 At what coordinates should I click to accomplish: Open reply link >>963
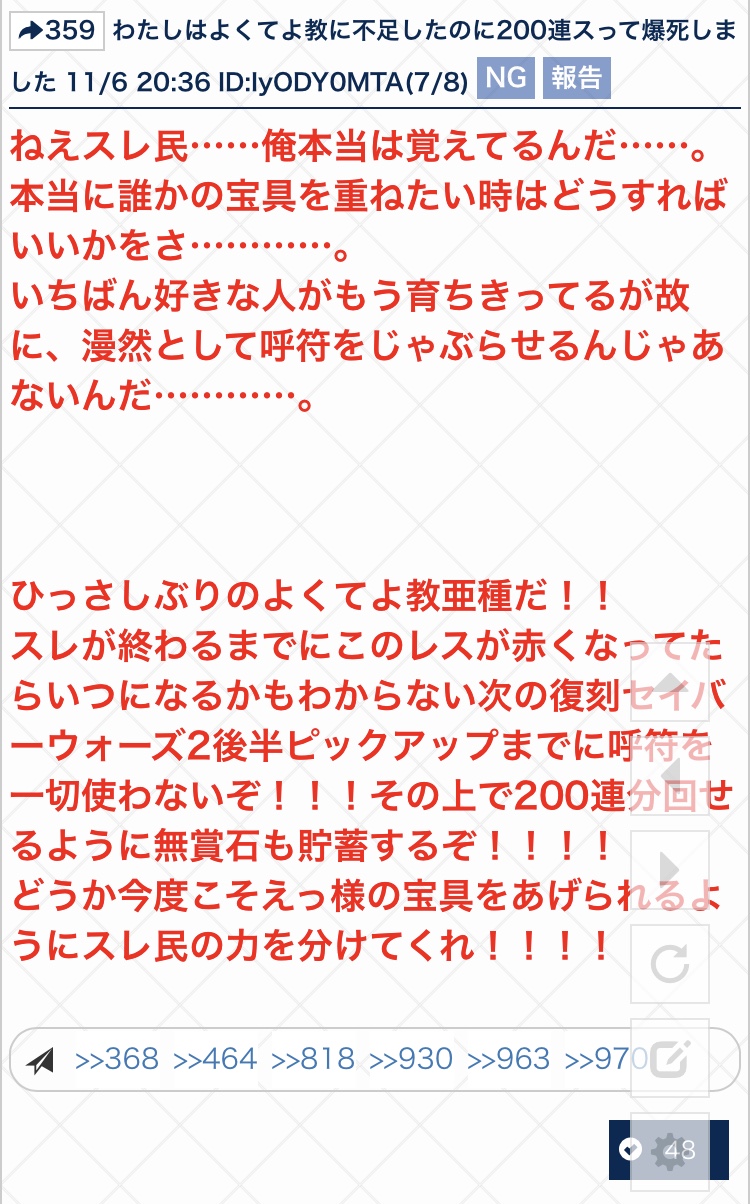pos(509,1059)
